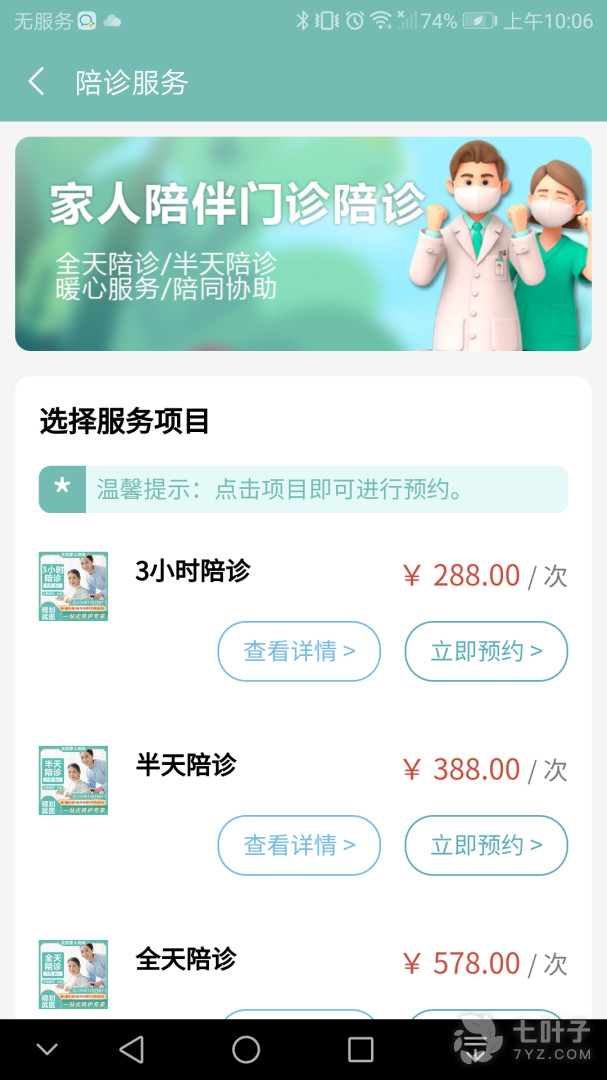
Task: Open recent apps from navigation bar
Action: tap(360, 1049)
